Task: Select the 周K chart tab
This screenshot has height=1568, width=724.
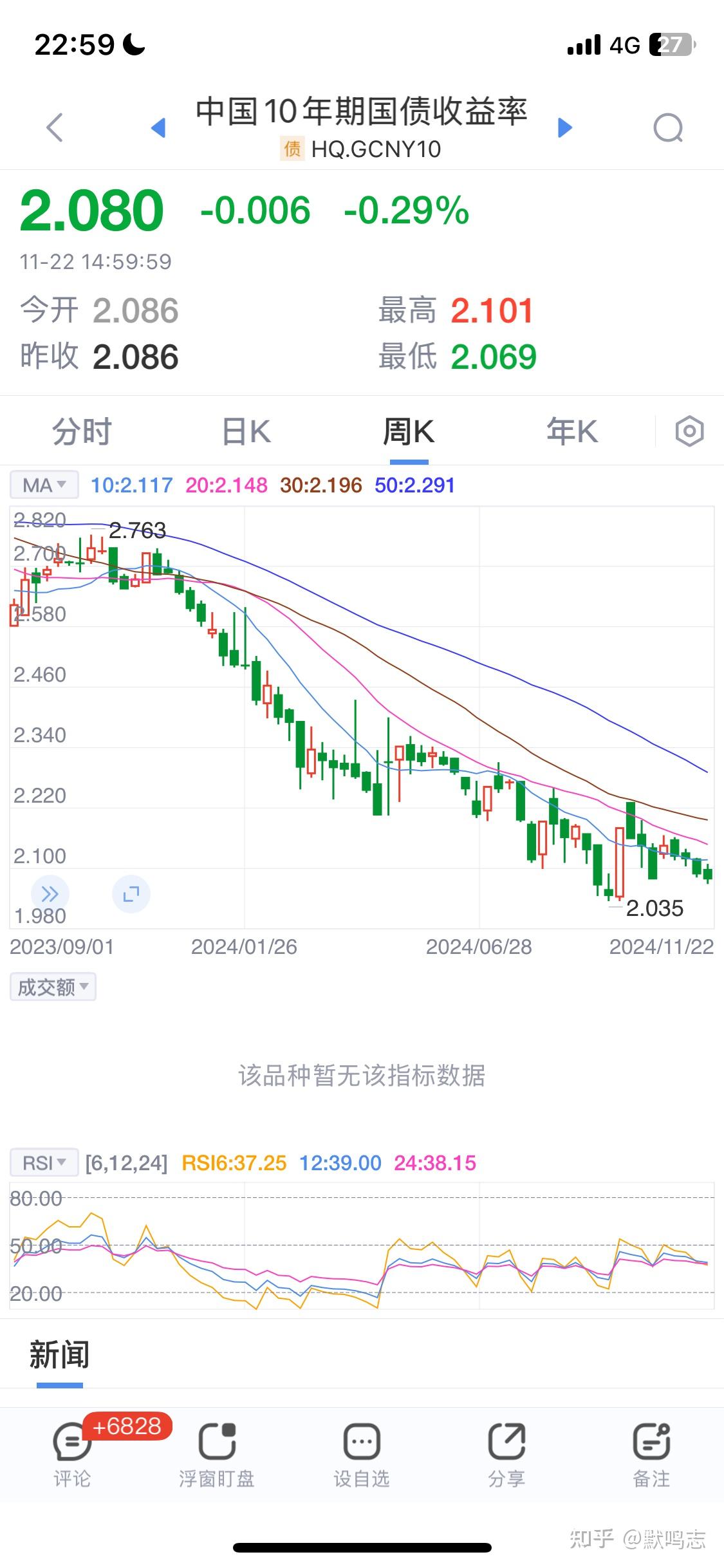Action: tap(409, 431)
